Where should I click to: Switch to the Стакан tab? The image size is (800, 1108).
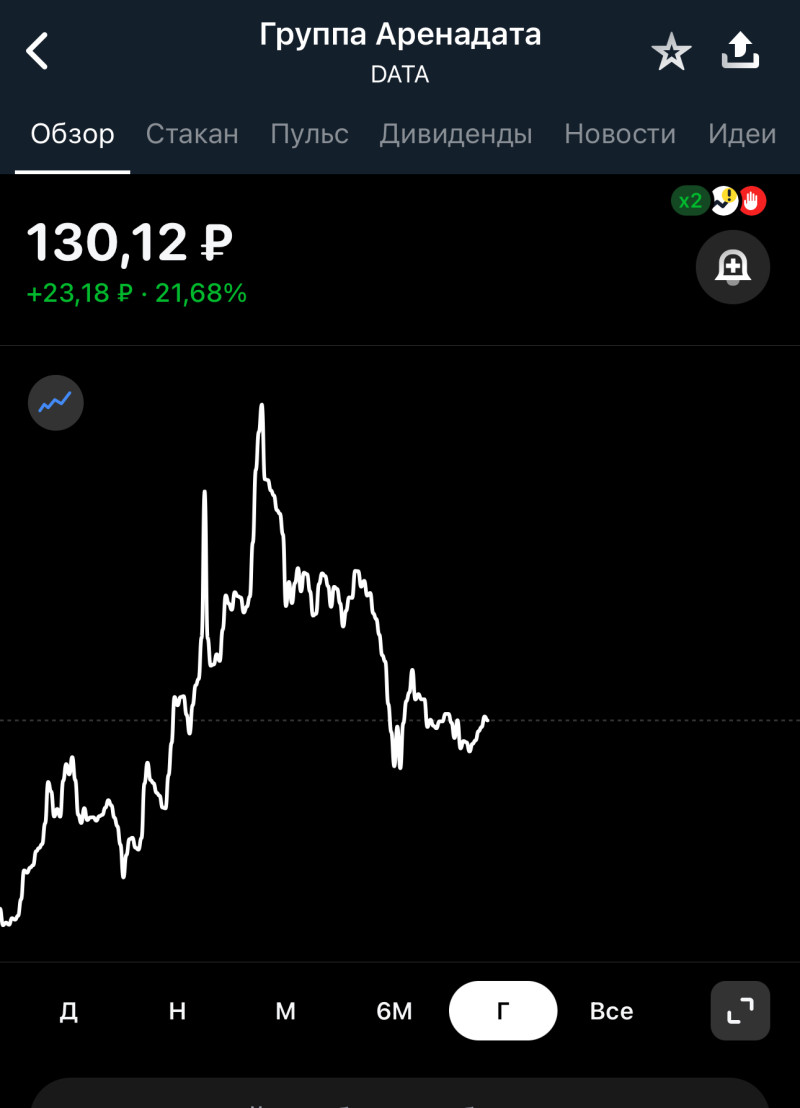[x=192, y=134]
